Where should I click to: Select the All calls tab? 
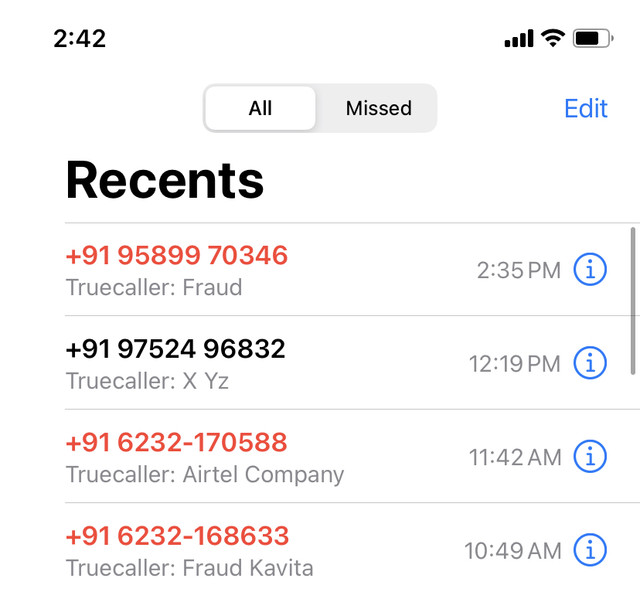point(261,108)
